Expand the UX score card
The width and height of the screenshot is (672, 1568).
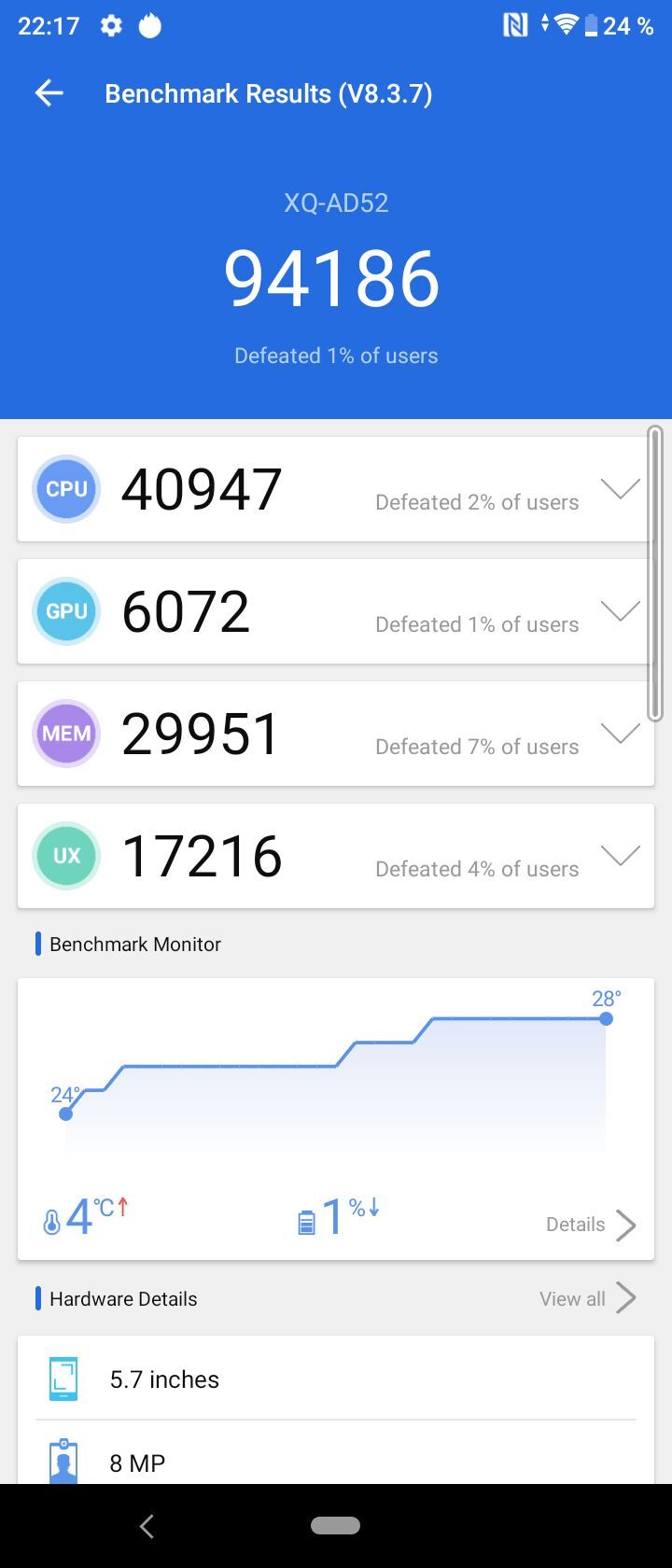click(x=620, y=856)
